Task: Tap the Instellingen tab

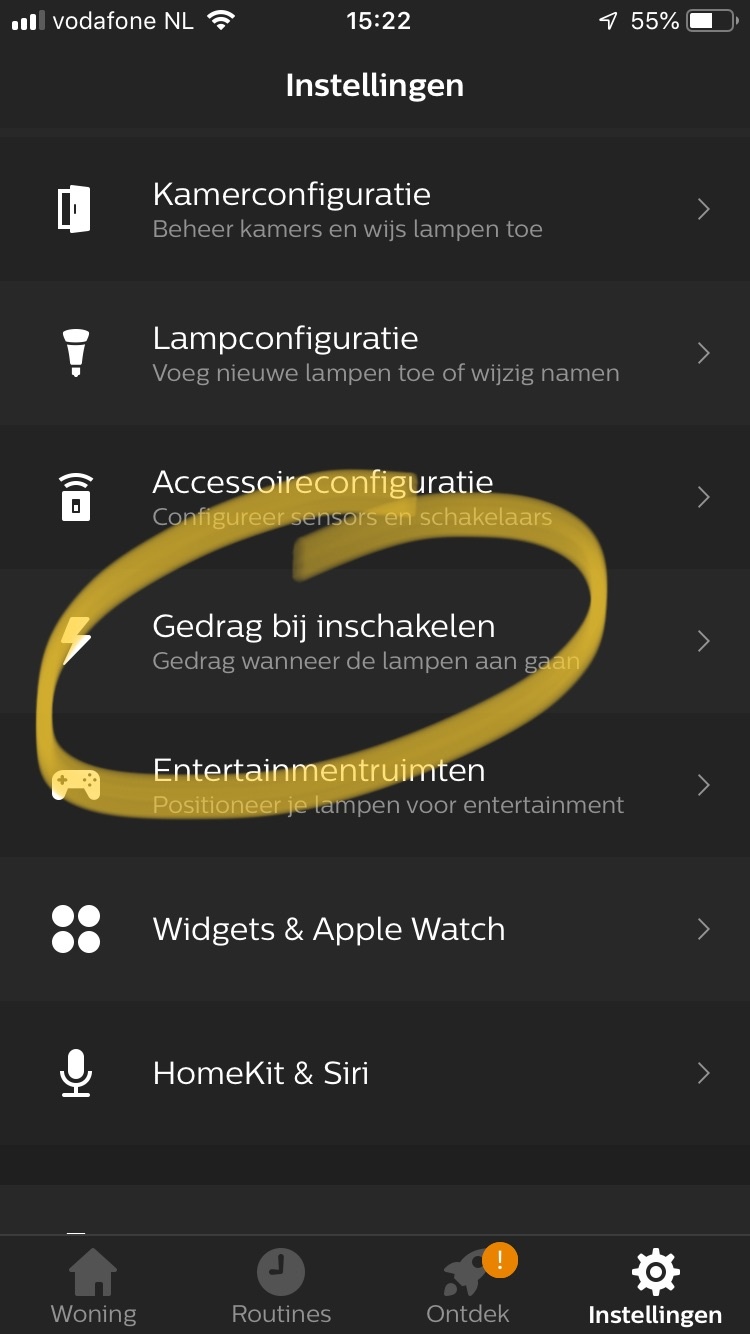Action: pos(655,1286)
